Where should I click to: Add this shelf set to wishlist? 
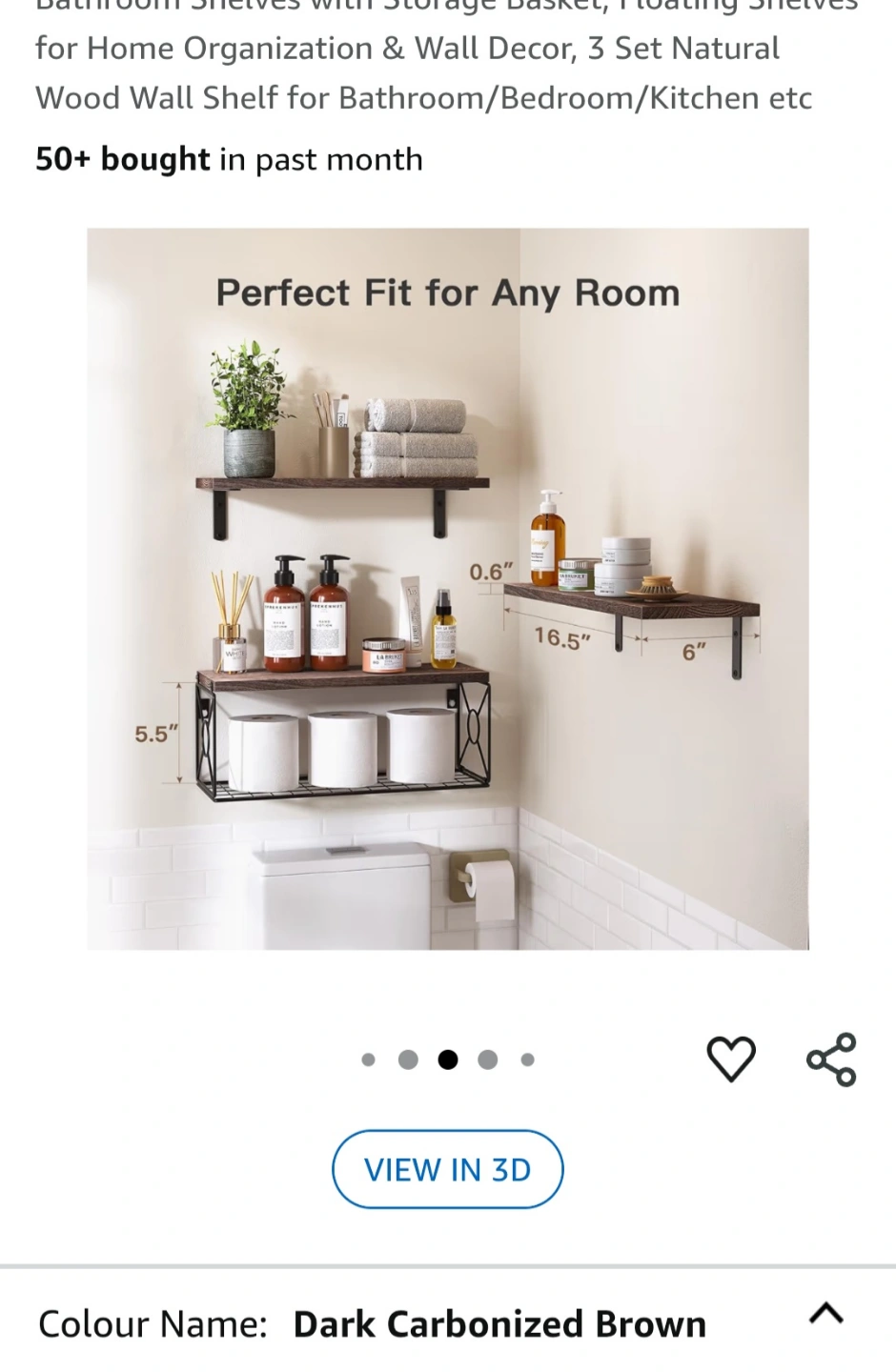[x=730, y=1059]
